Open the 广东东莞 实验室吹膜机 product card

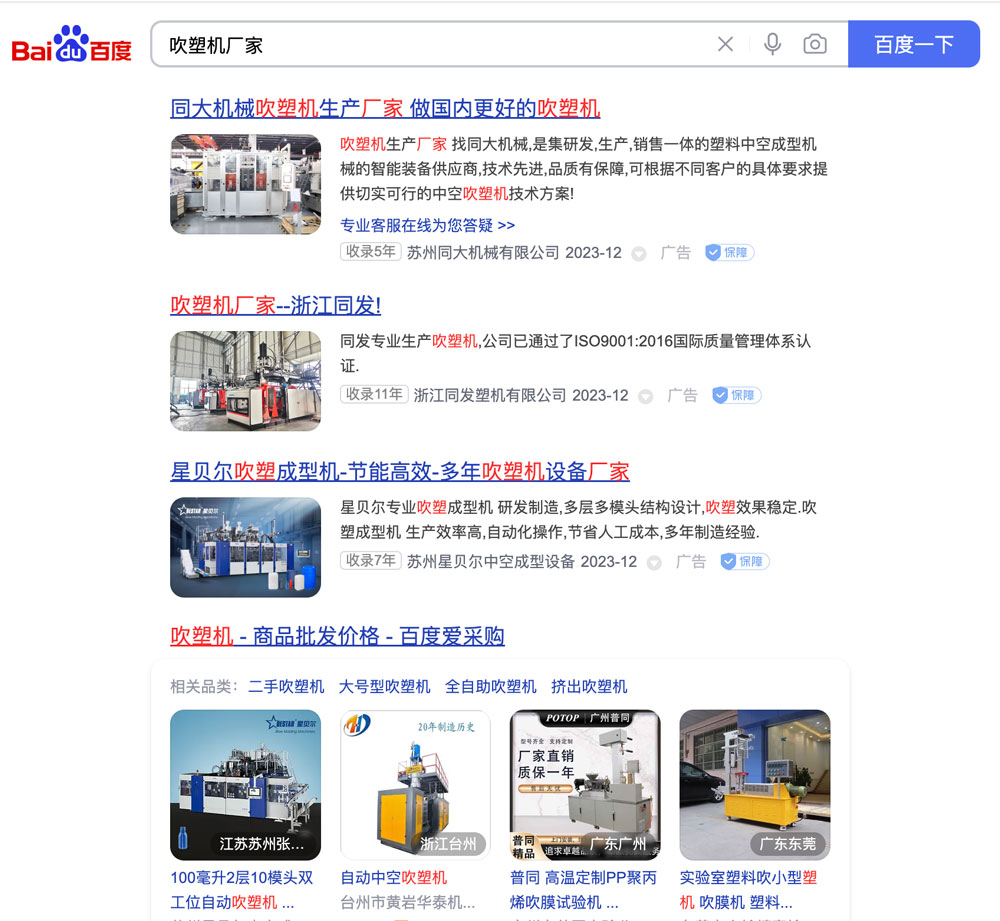point(755,785)
